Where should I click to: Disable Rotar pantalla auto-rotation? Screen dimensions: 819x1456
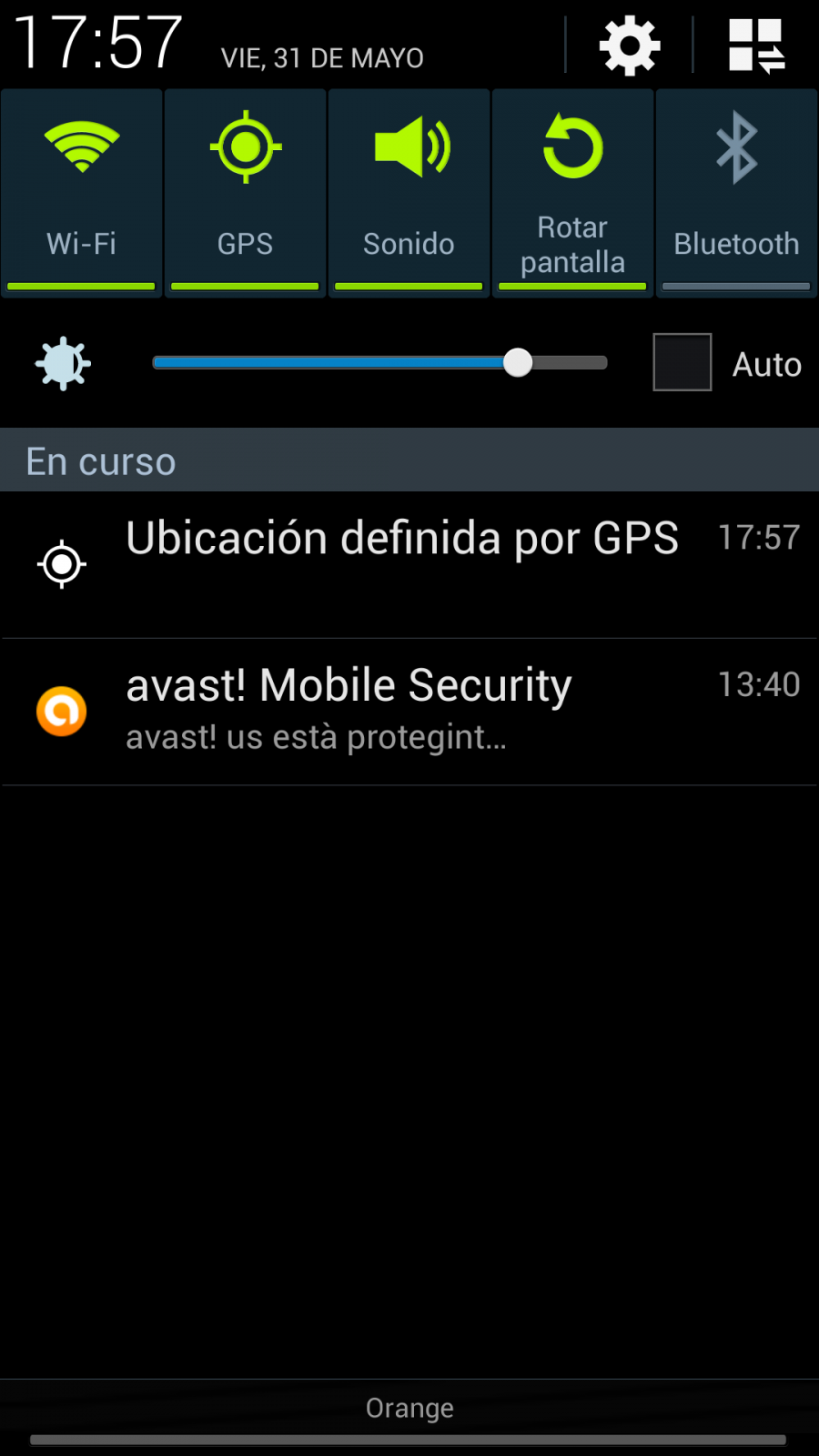pos(573,192)
